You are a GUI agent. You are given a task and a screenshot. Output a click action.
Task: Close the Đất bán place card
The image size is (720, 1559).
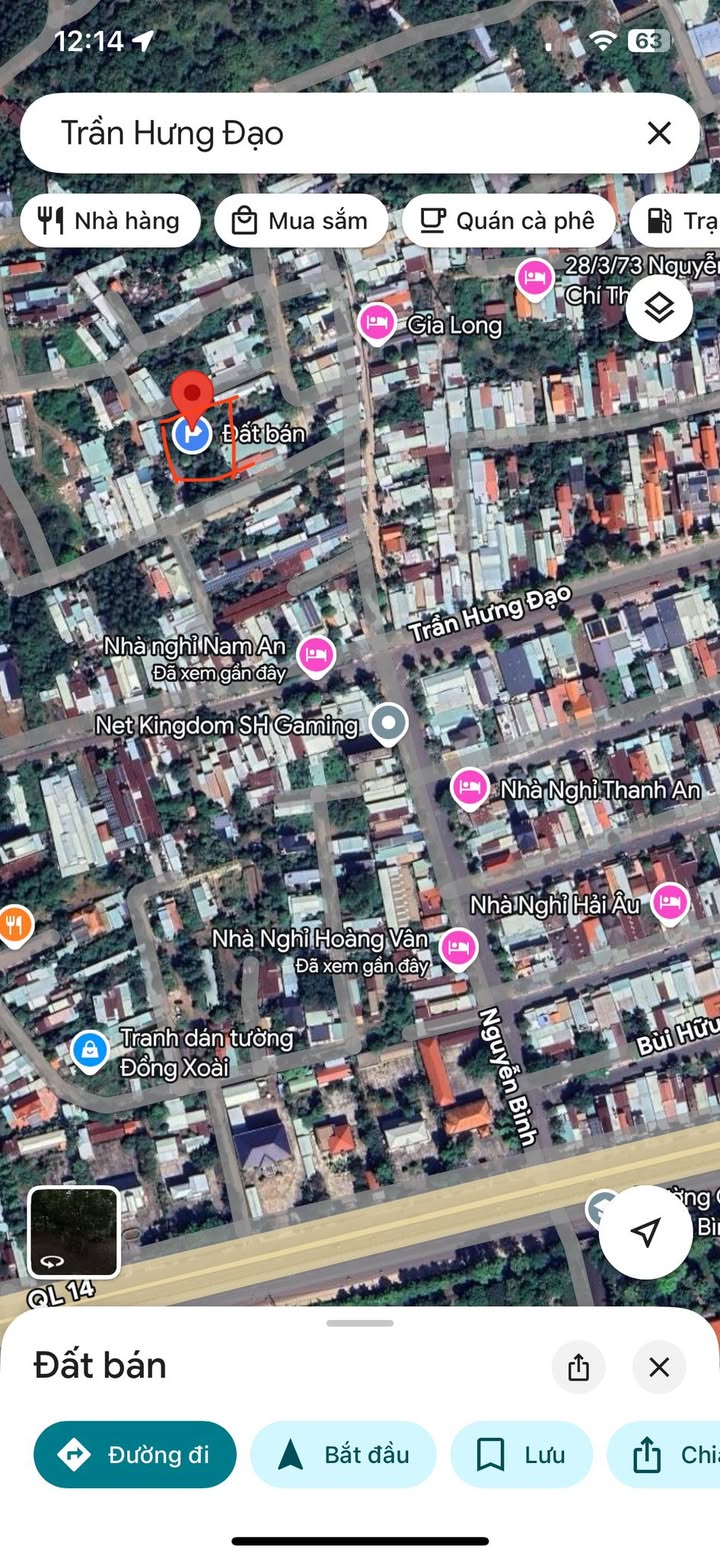(659, 1367)
